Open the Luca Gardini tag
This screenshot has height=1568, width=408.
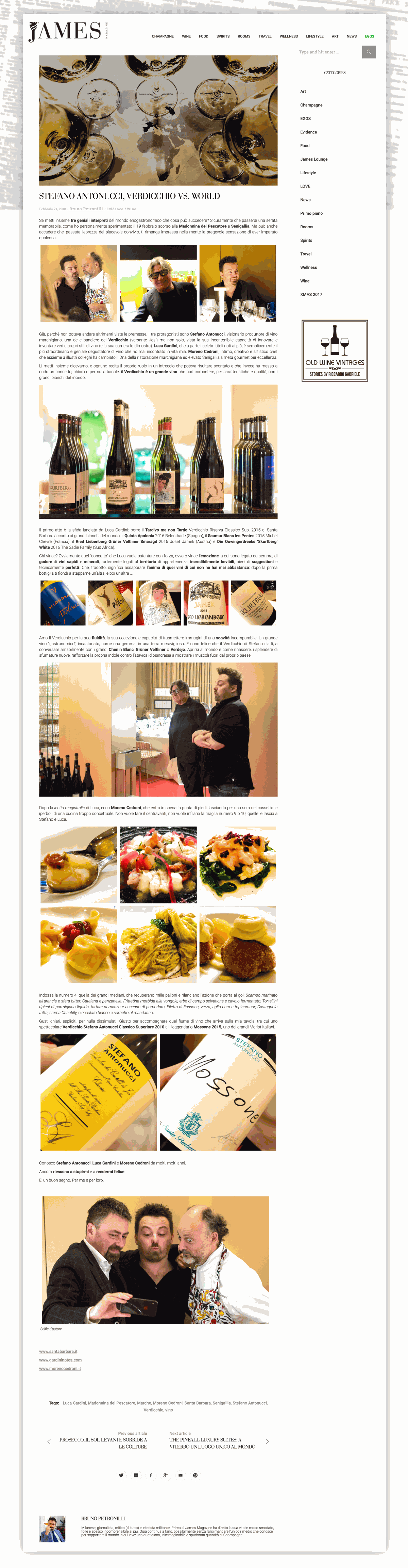tap(74, 1403)
